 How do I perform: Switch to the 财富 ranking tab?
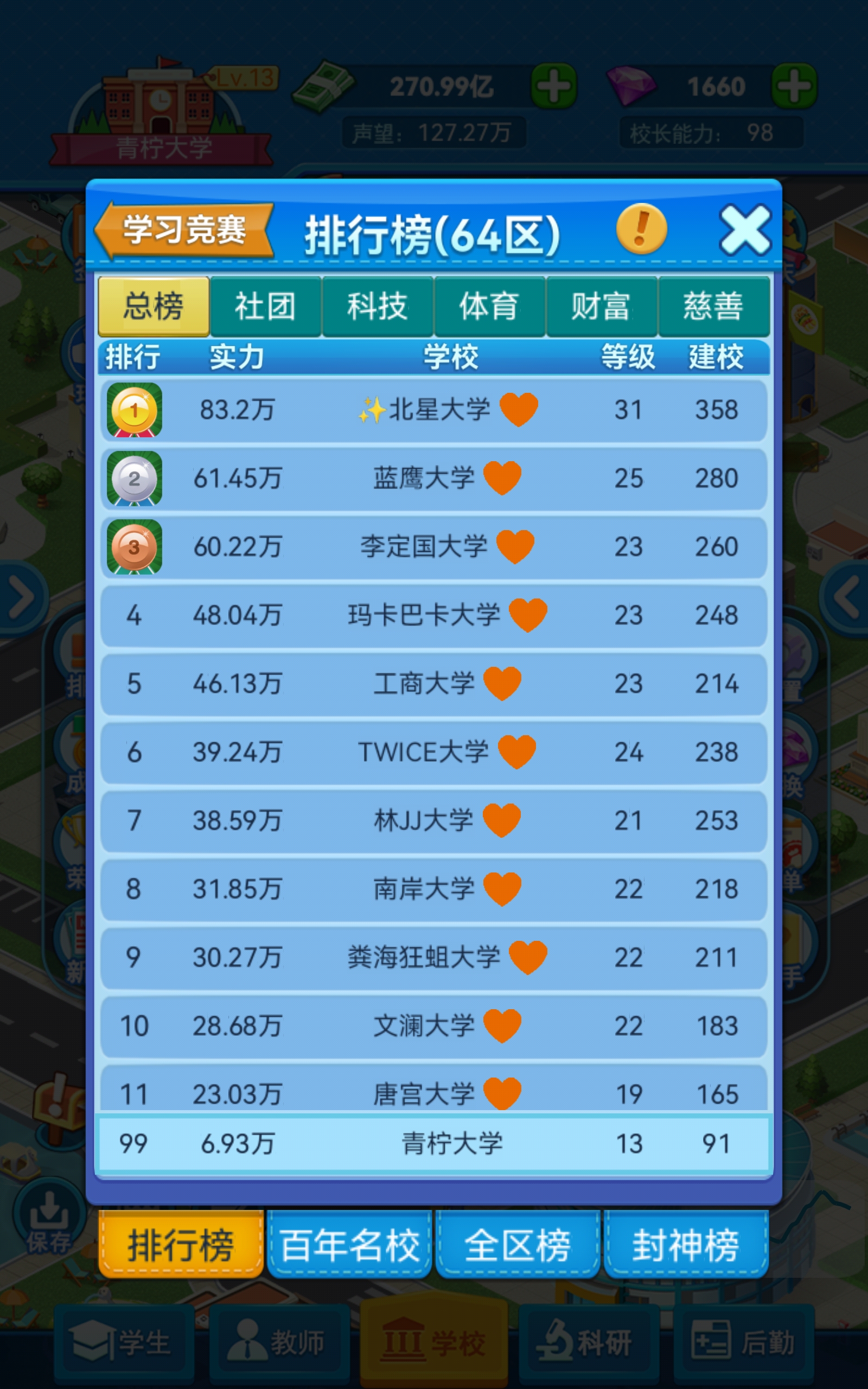(601, 306)
